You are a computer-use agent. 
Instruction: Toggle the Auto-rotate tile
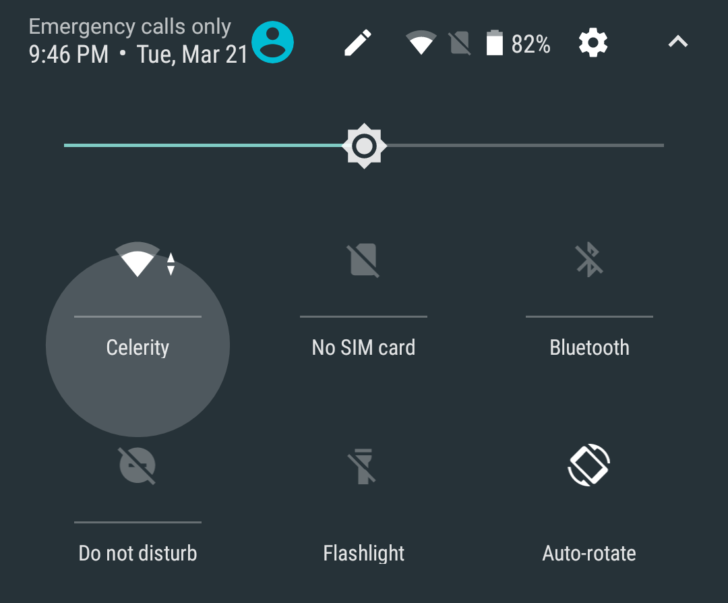pyautogui.click(x=589, y=466)
